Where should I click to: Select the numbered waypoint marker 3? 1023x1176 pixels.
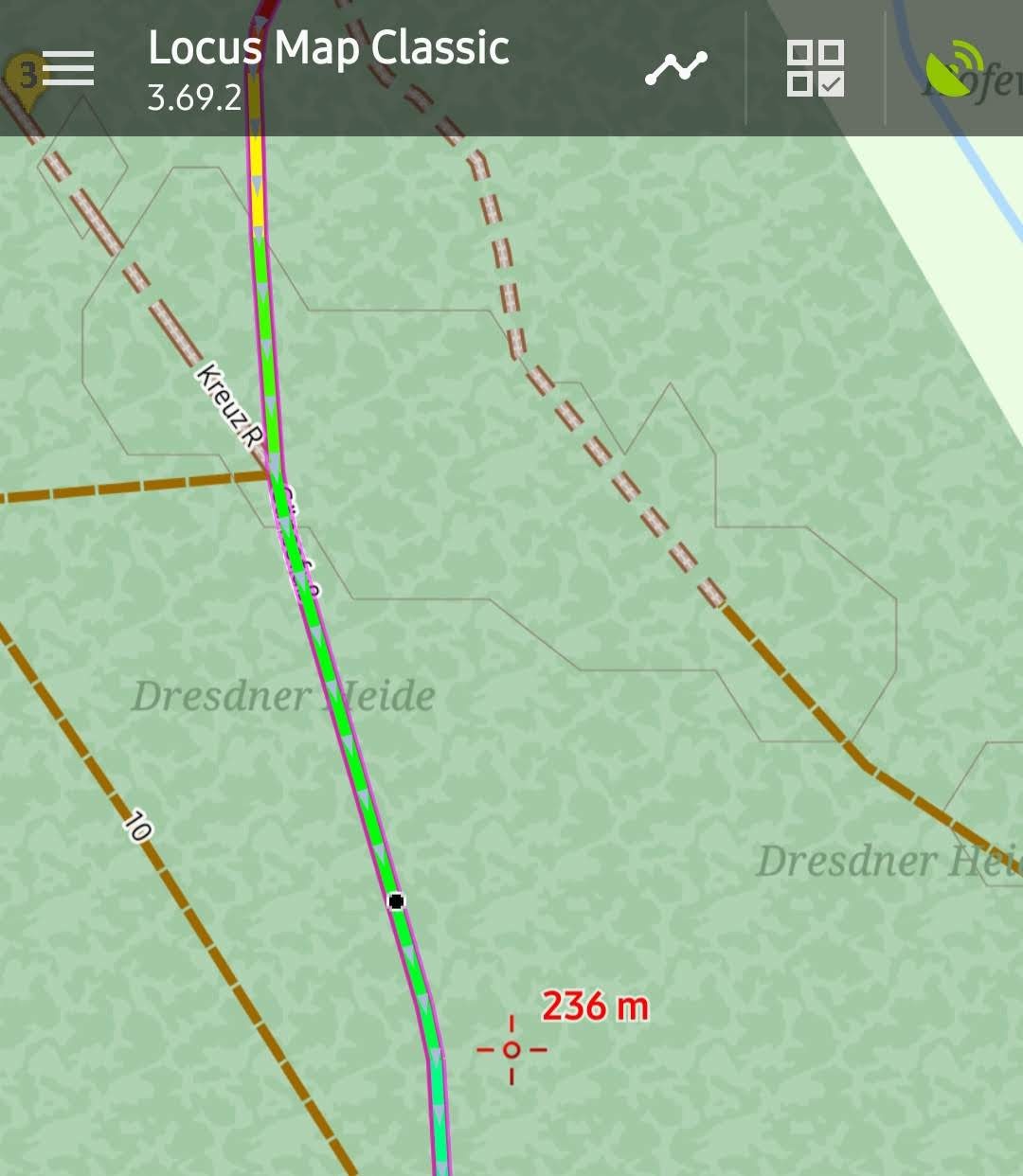coord(25,76)
